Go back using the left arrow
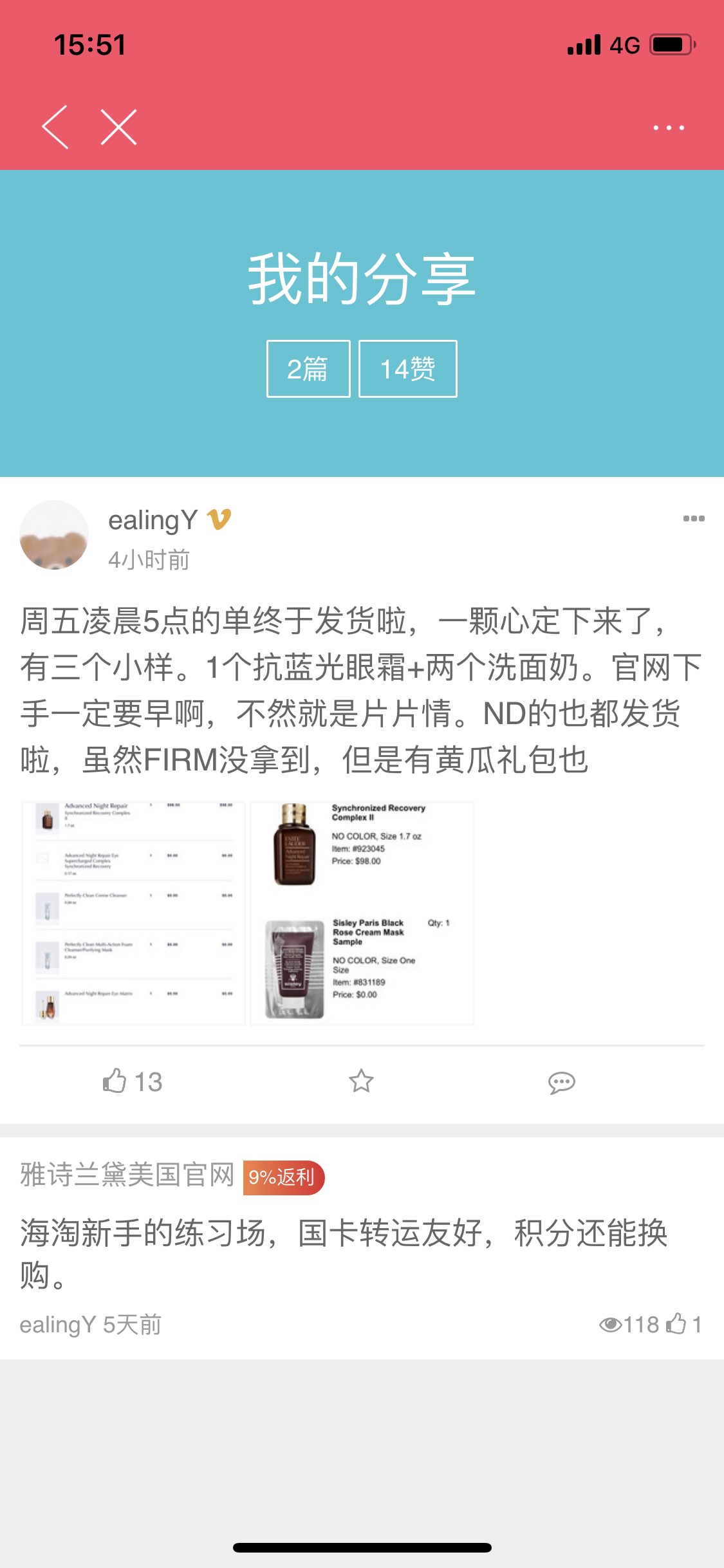This screenshot has width=724, height=1568. point(56,127)
